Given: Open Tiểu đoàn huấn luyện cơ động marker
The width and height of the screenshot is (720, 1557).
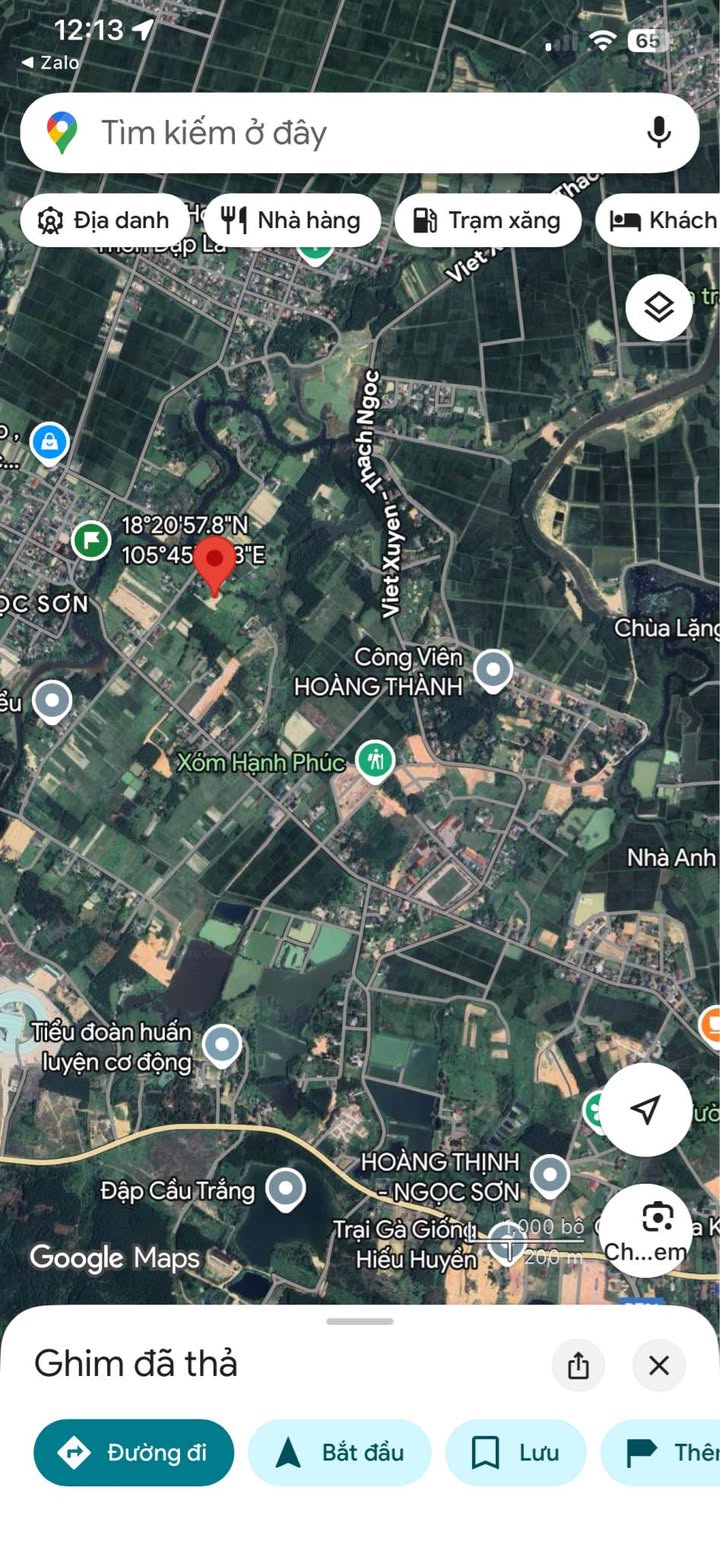Looking at the screenshot, I should point(222,1047).
